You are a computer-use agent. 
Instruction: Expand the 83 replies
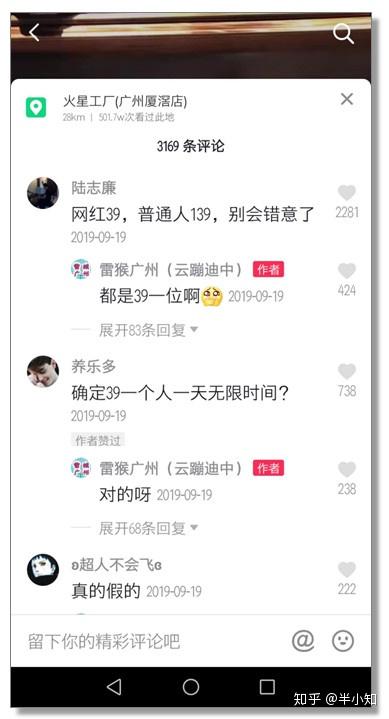coord(148,329)
